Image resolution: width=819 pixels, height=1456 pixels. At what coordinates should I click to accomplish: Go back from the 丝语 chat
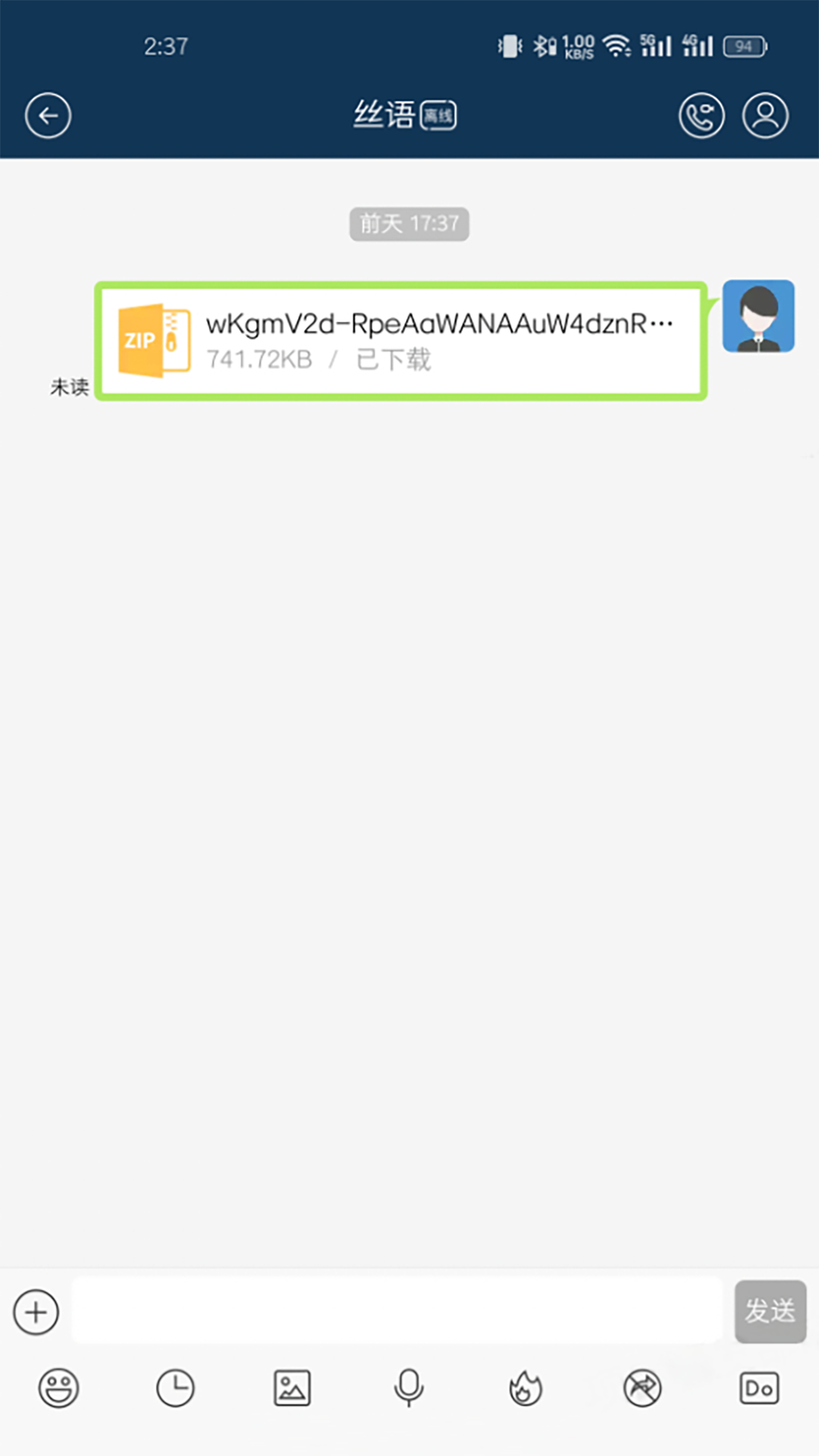(x=48, y=116)
